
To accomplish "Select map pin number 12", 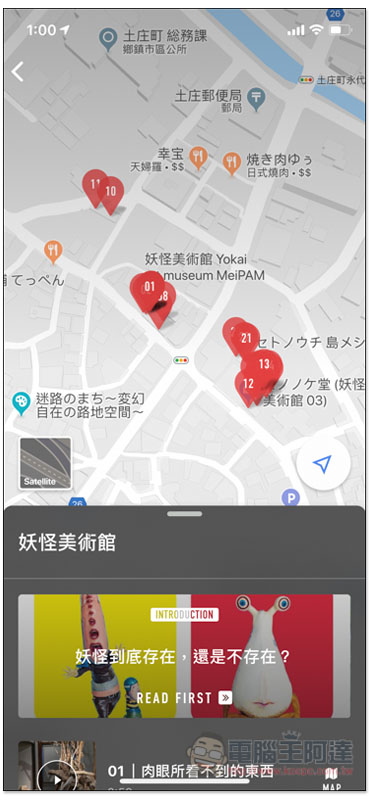I will pos(249,387).
